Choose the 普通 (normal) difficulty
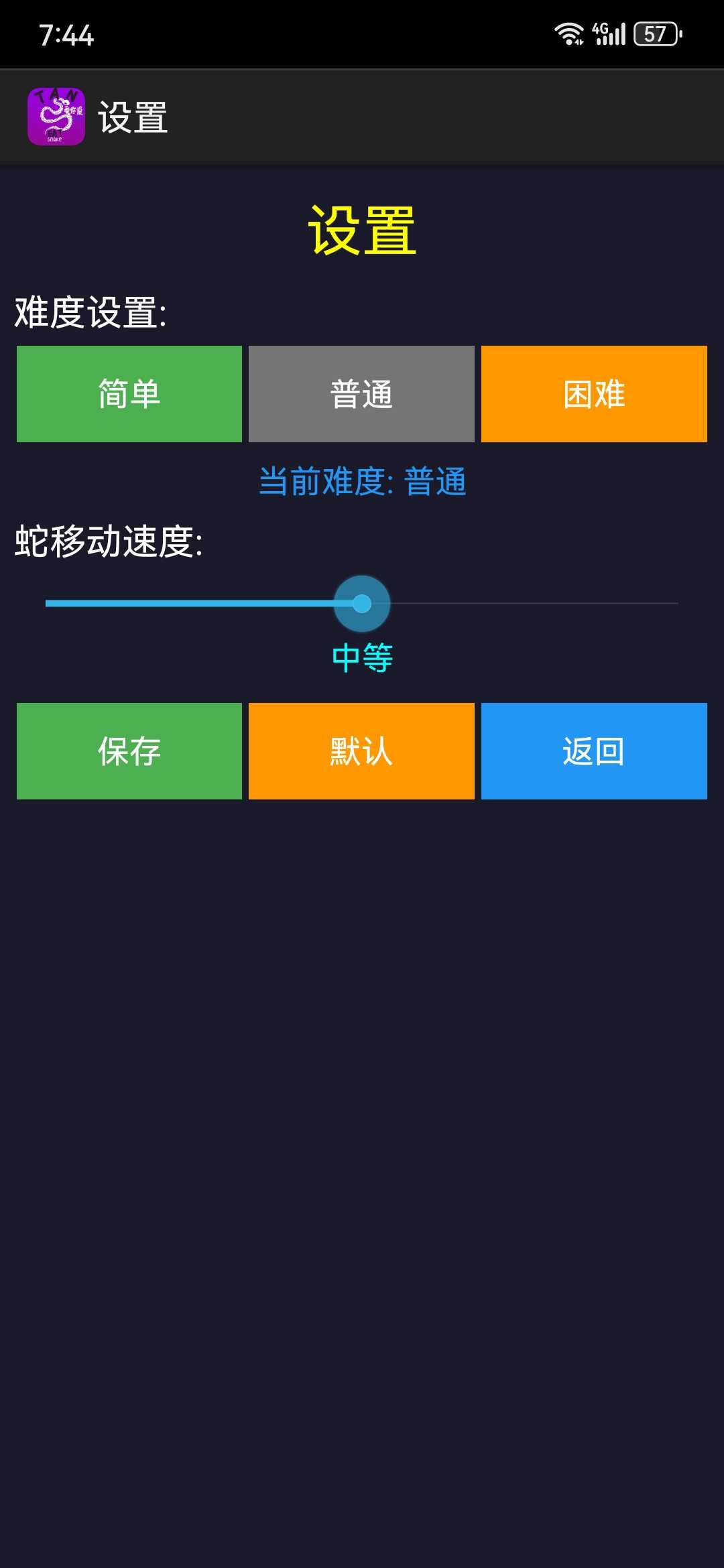The image size is (724, 1568). [x=361, y=394]
